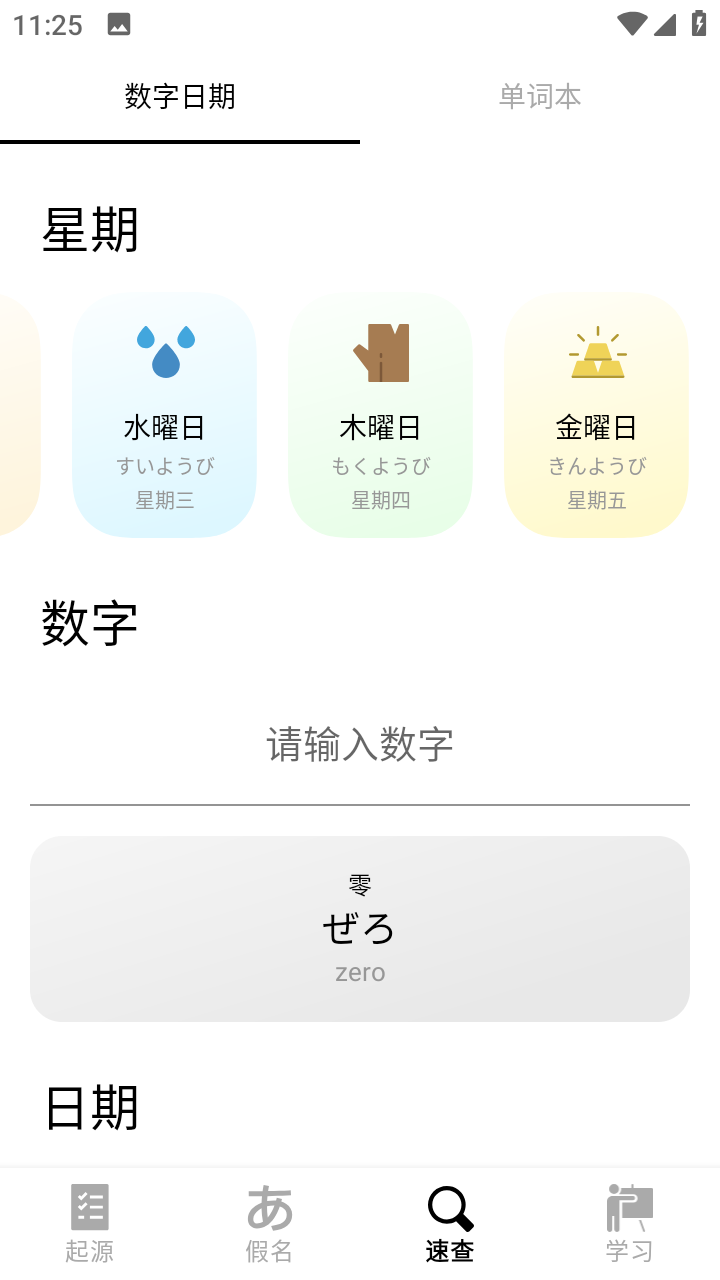This screenshot has height=1280, width=720.
Task: Open the 水曜日 card
Action: (165, 415)
